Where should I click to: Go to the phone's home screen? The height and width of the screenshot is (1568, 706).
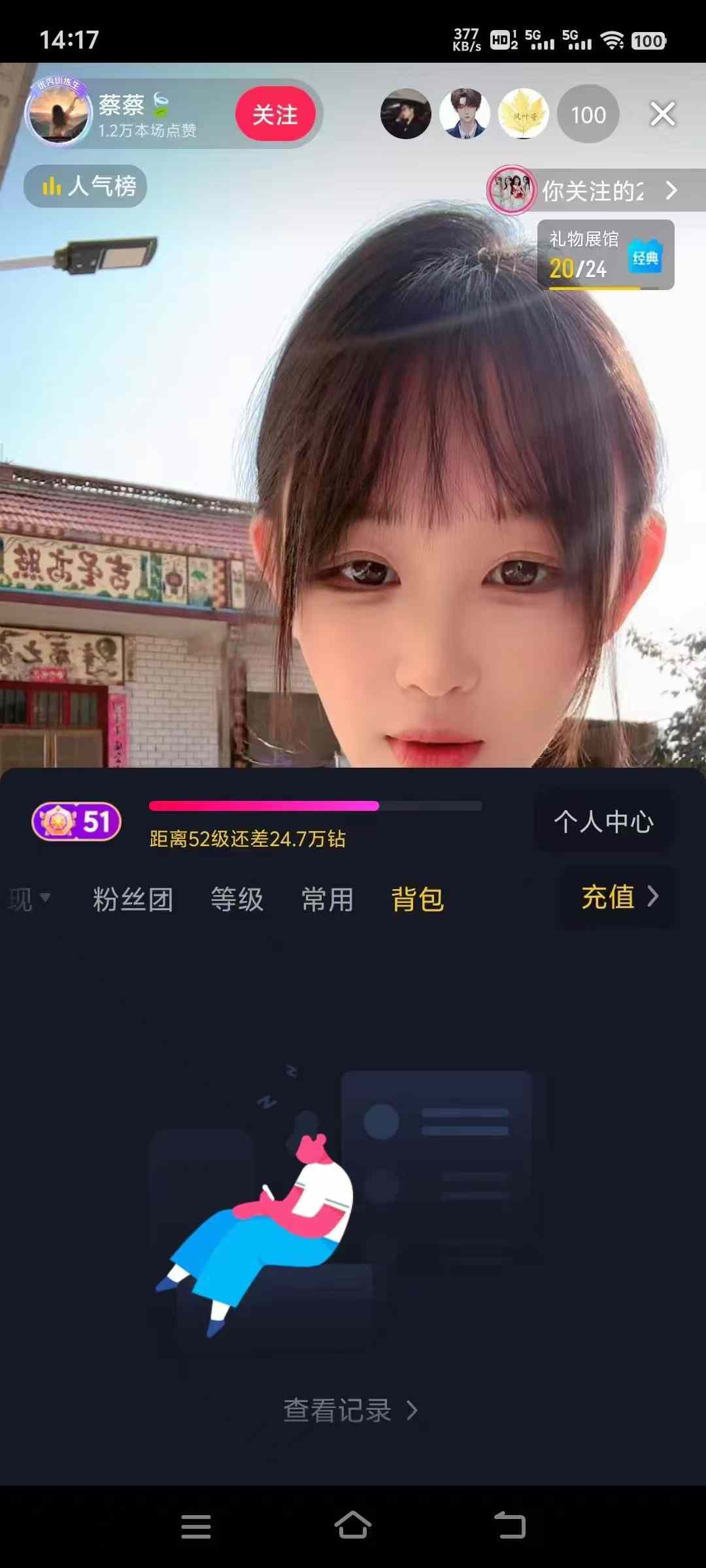point(353,1526)
